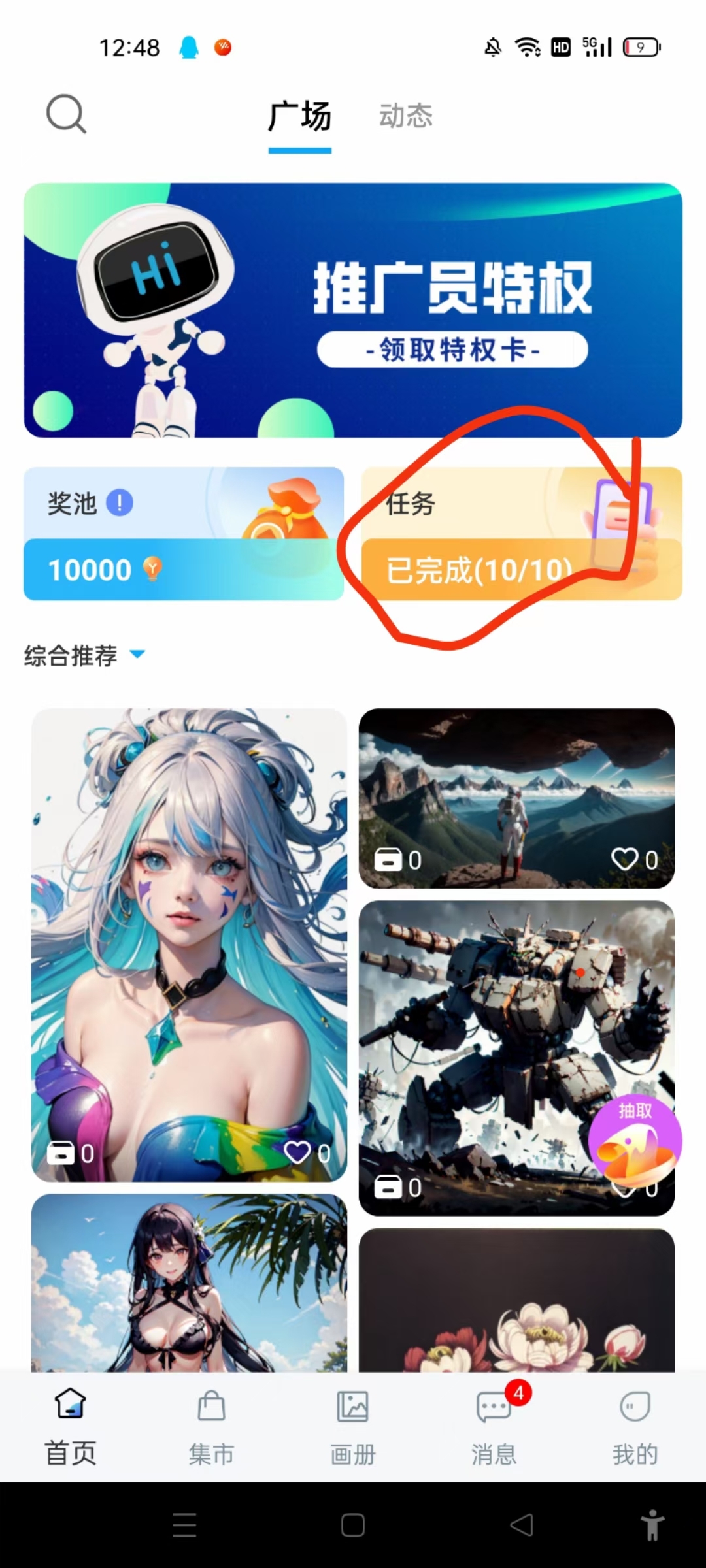Screen dimensions: 706x1568
Task: Like the astronaut mountain artwork
Action: (x=626, y=858)
